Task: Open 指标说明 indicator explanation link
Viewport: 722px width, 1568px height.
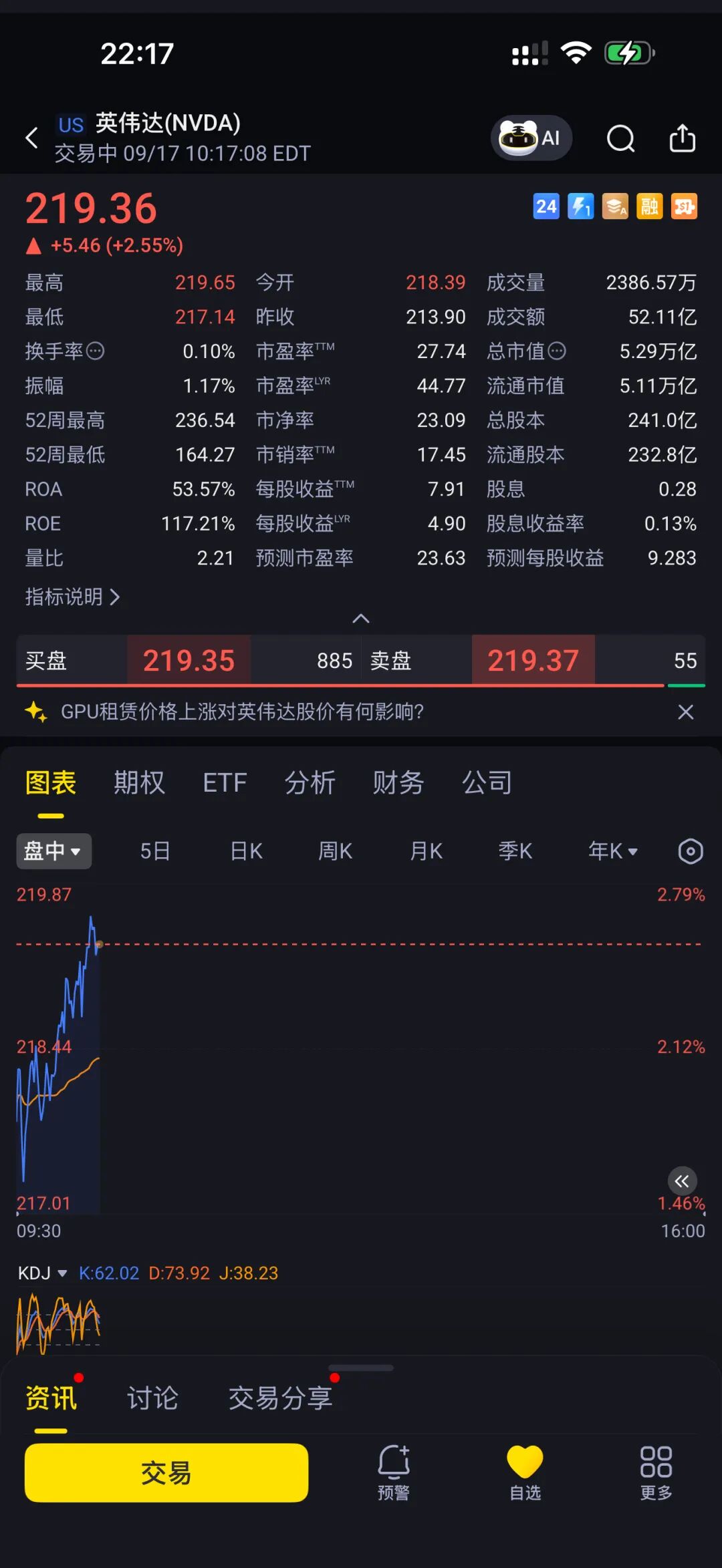Action: [x=72, y=597]
